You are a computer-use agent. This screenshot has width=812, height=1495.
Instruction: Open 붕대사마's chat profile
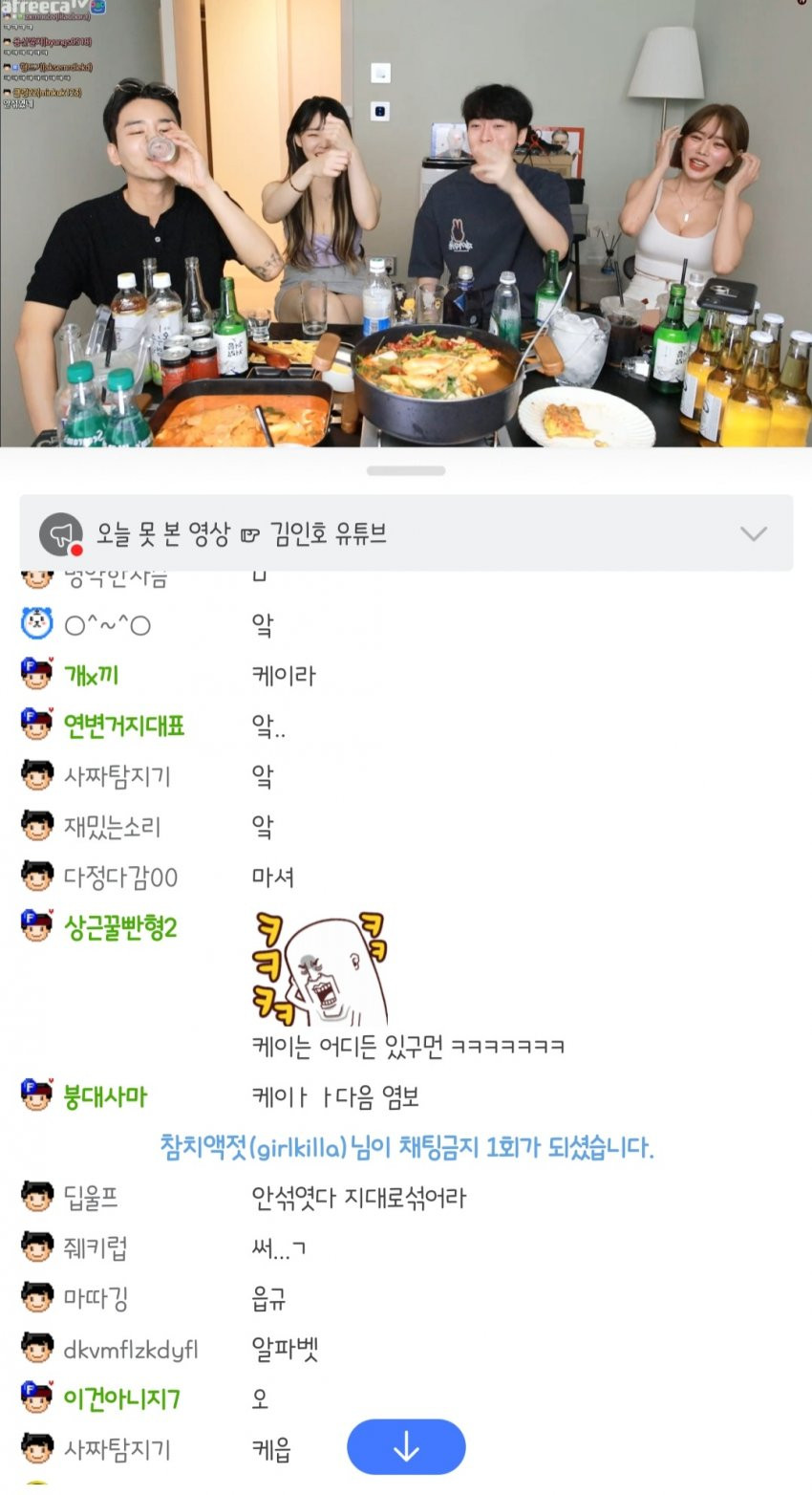tap(105, 1096)
